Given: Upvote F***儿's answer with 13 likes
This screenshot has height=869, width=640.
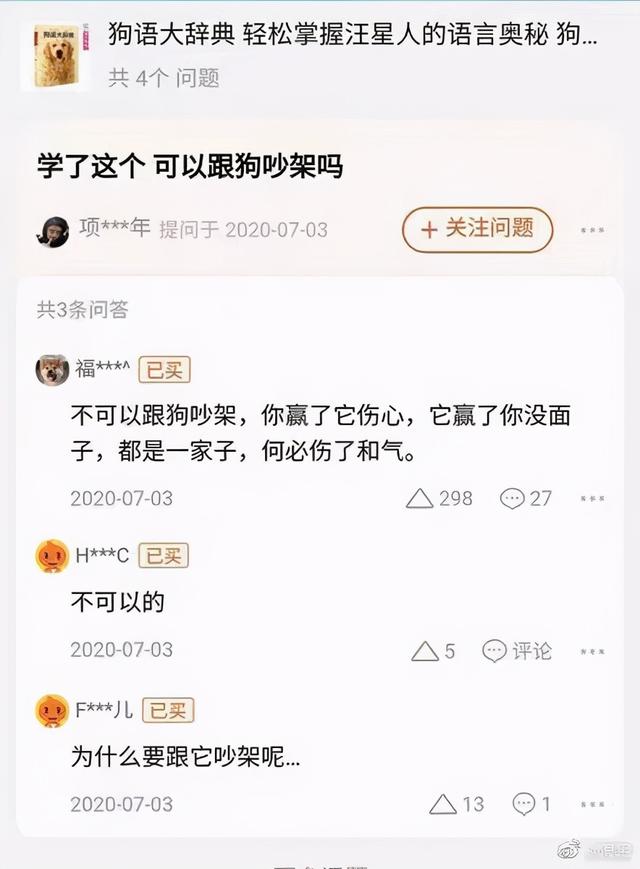Looking at the screenshot, I should [x=443, y=803].
